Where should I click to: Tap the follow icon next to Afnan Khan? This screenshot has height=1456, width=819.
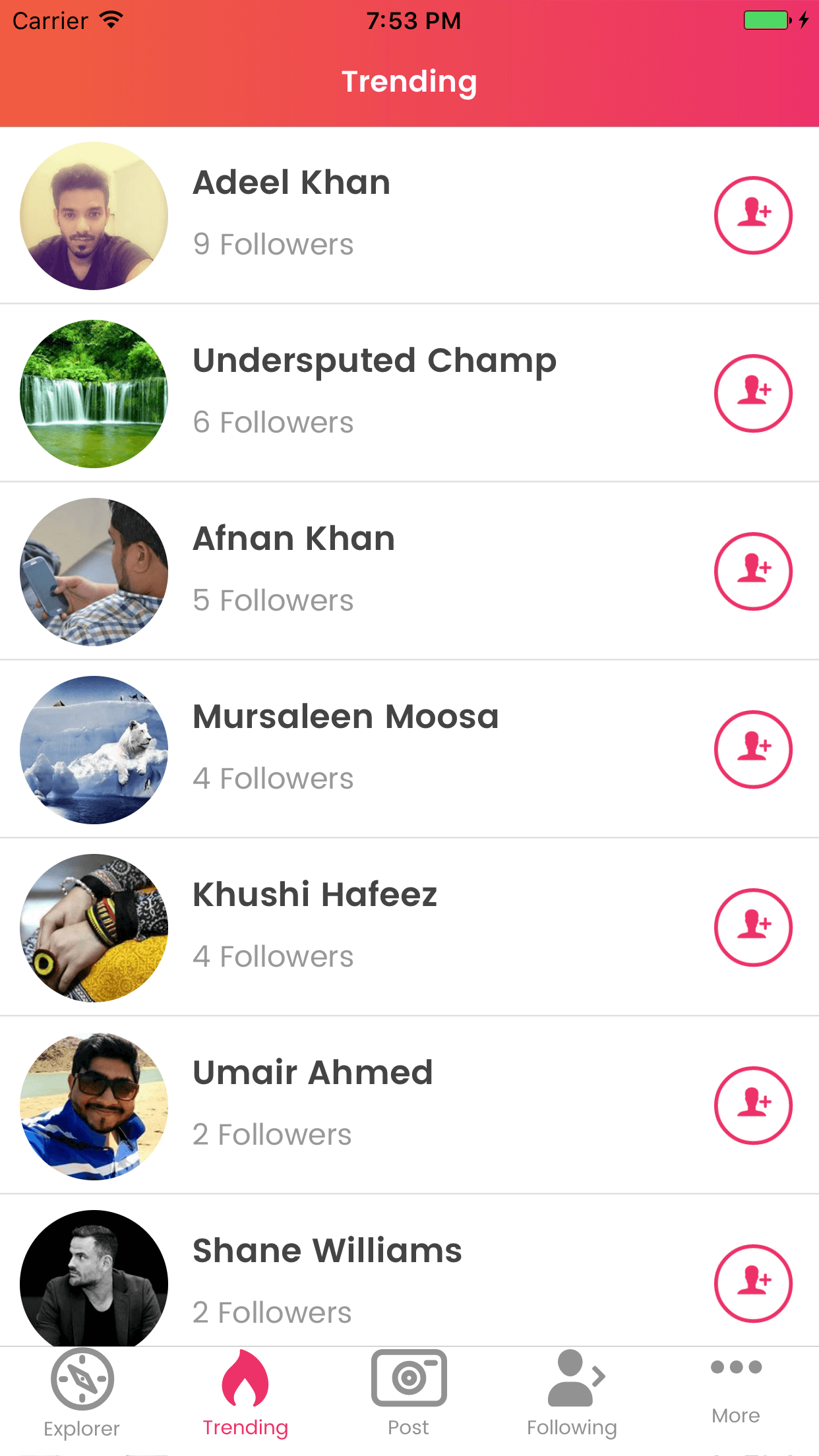753,571
